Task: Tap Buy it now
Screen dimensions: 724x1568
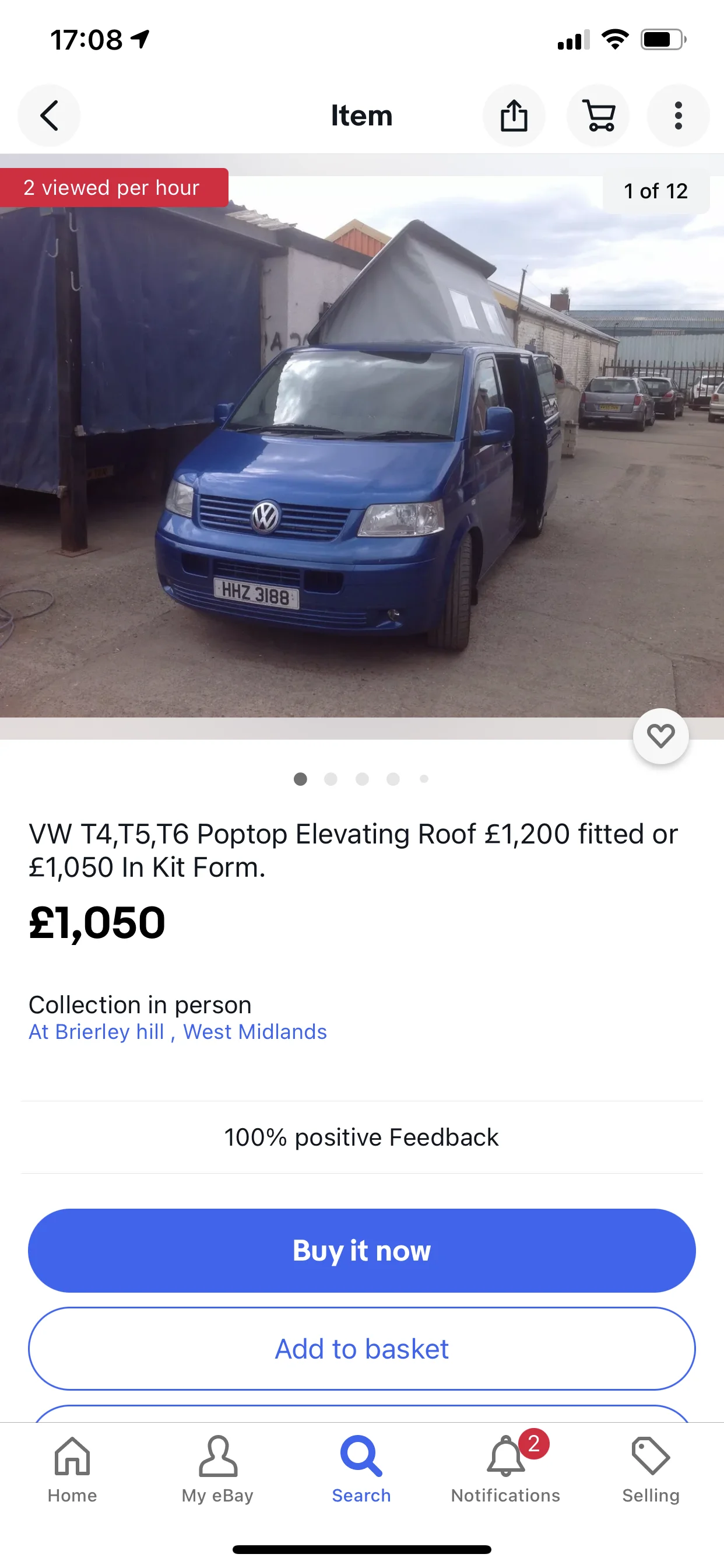Action: click(x=362, y=1250)
